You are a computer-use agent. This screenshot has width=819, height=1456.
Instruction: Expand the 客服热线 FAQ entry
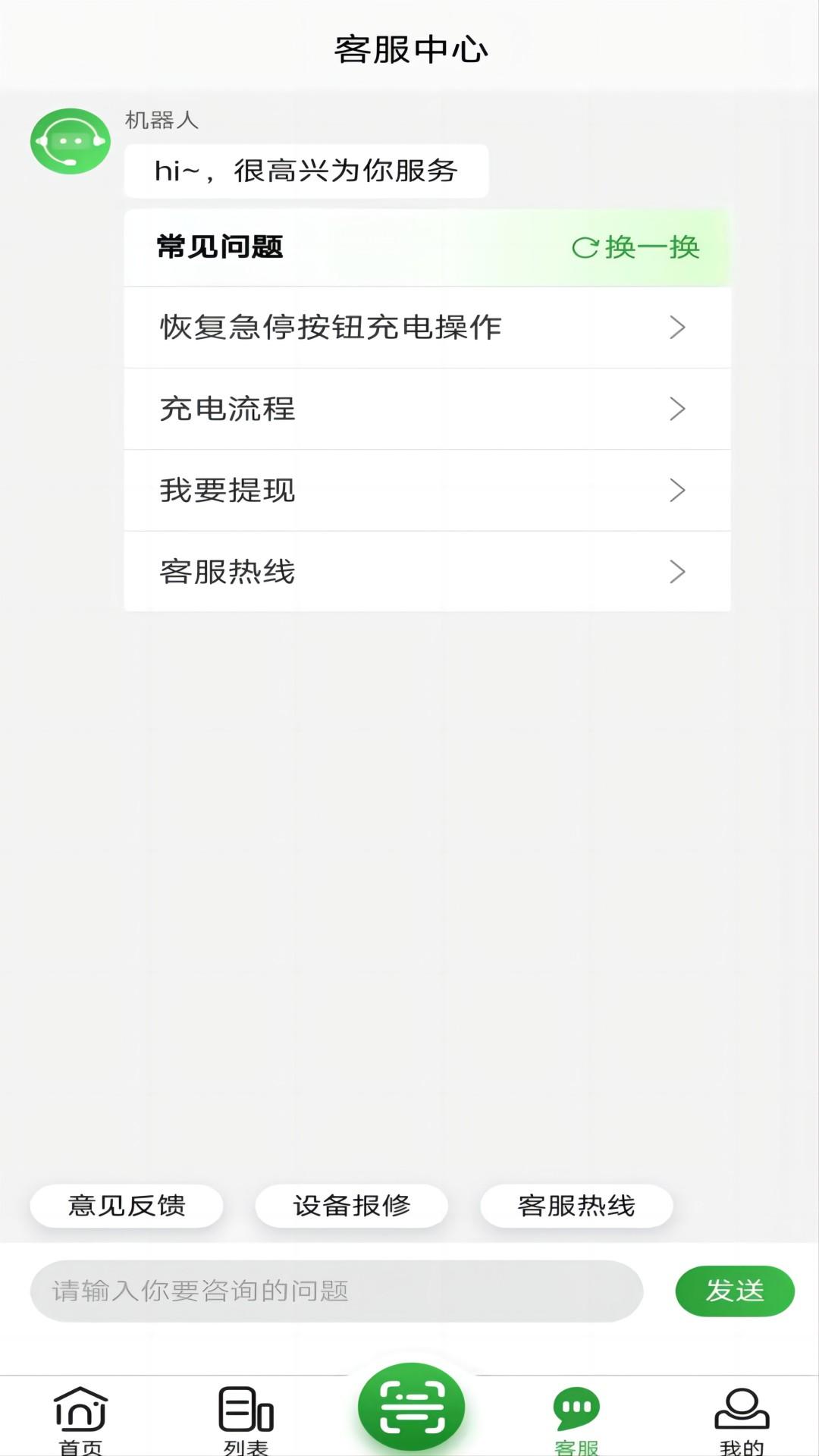(x=427, y=573)
